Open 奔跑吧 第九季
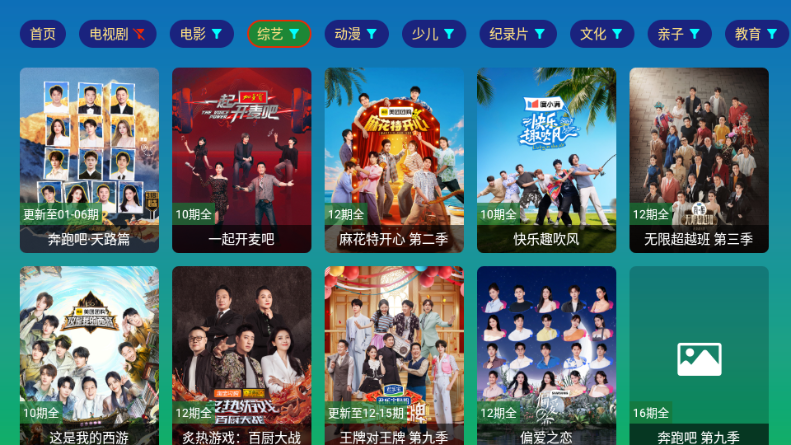Image resolution: width=791 pixels, height=445 pixels. pyautogui.click(x=699, y=356)
